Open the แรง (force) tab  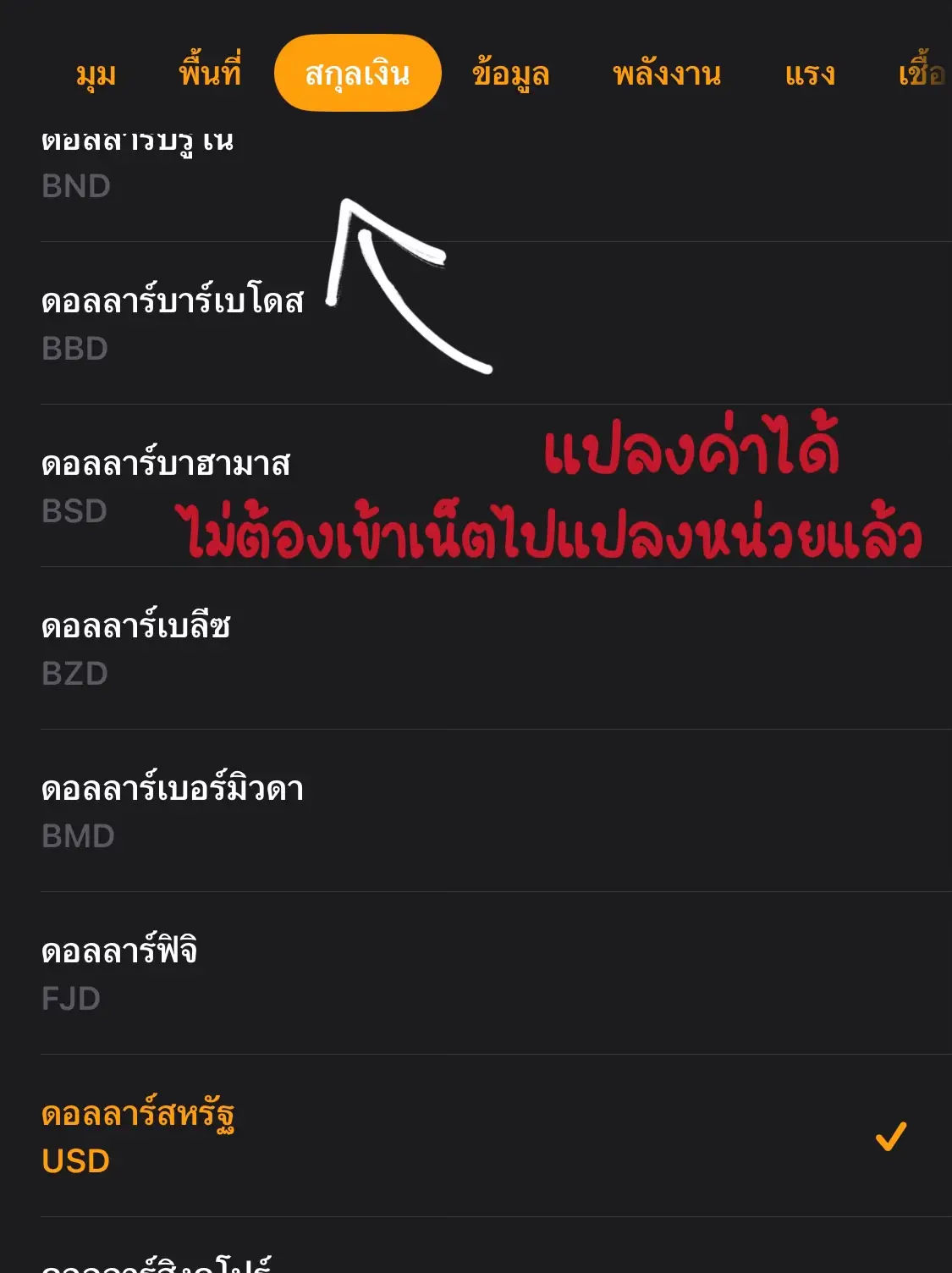coord(811,74)
